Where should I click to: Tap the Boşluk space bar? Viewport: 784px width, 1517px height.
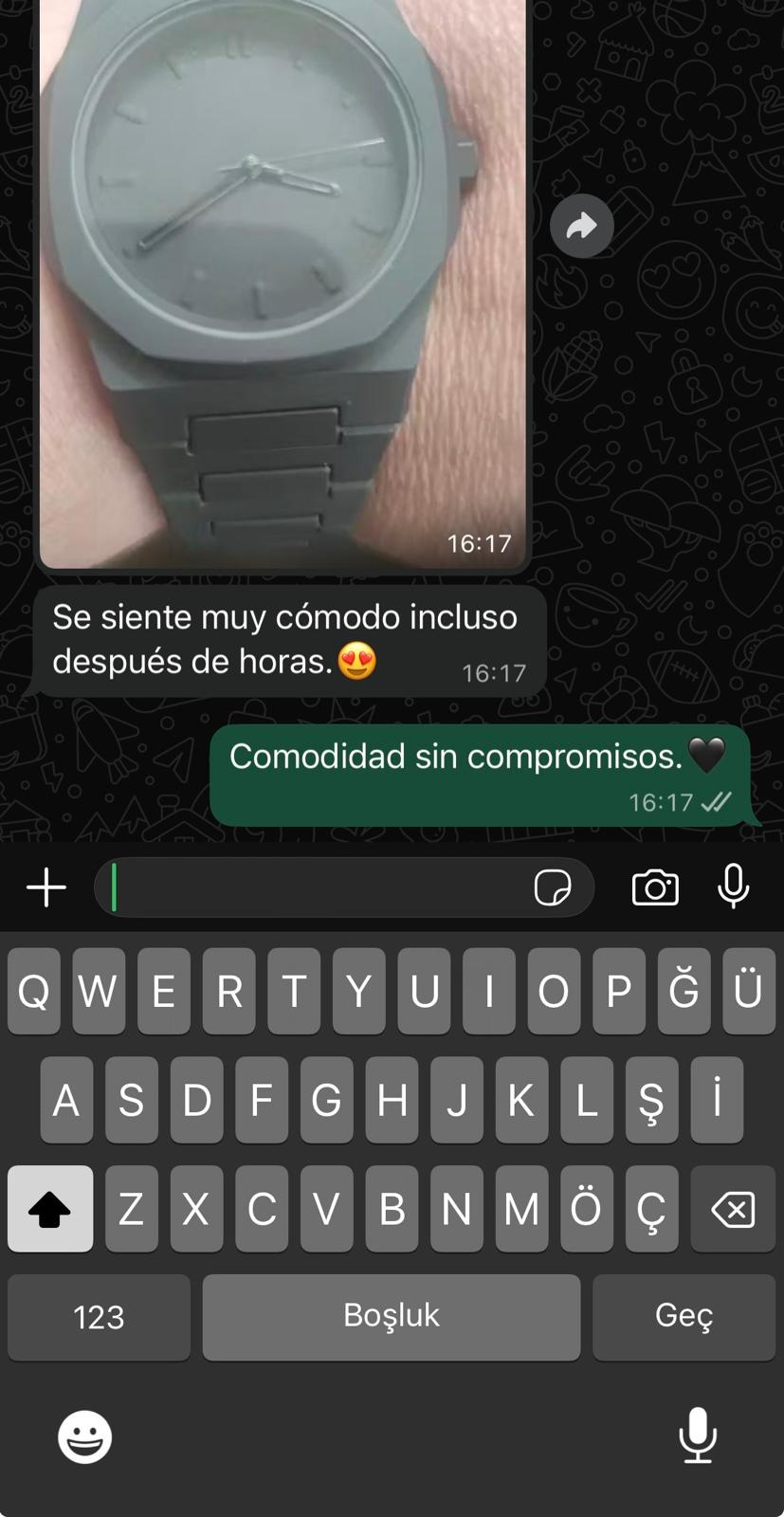pos(391,1317)
